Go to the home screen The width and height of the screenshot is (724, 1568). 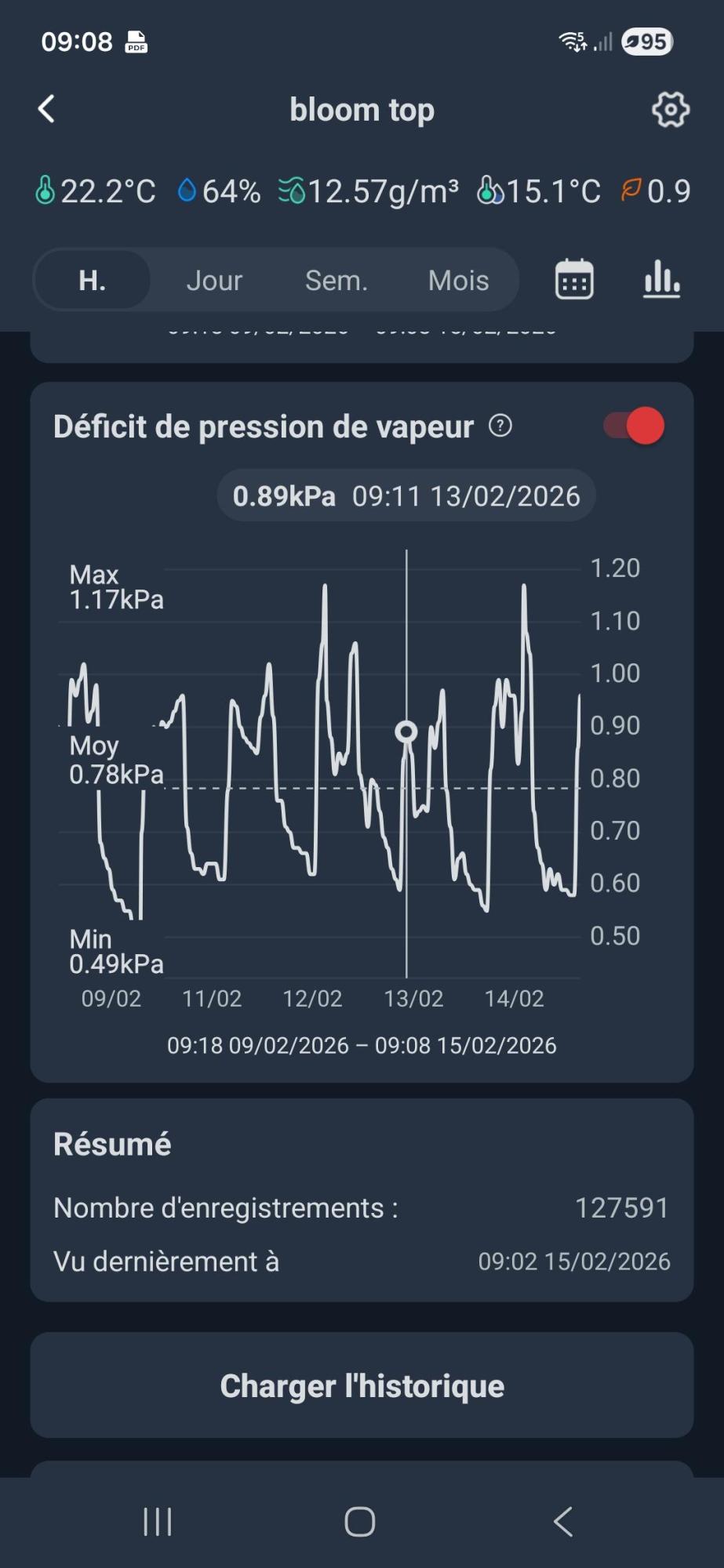click(360, 1522)
